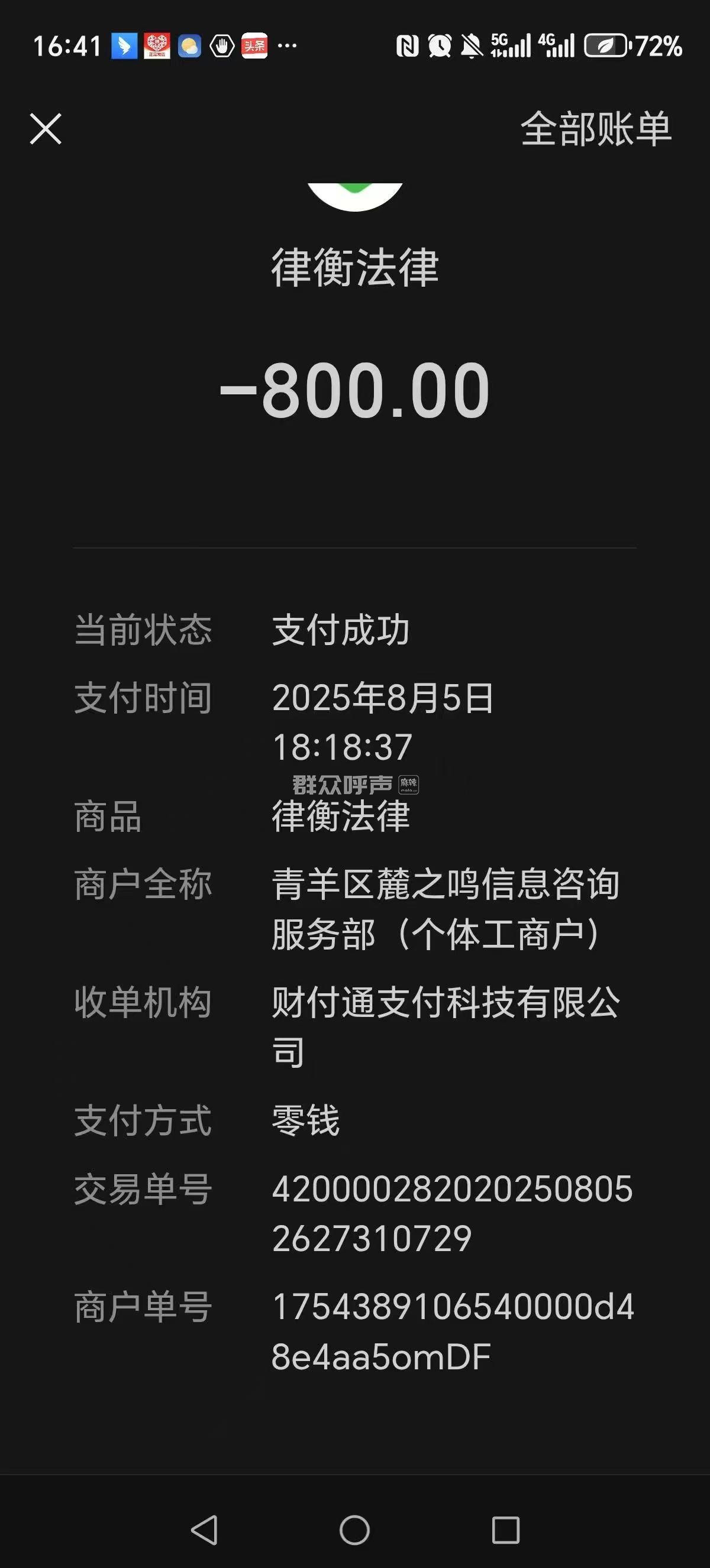Go back using the system back button
710x1568 pixels.
[x=204, y=1529]
